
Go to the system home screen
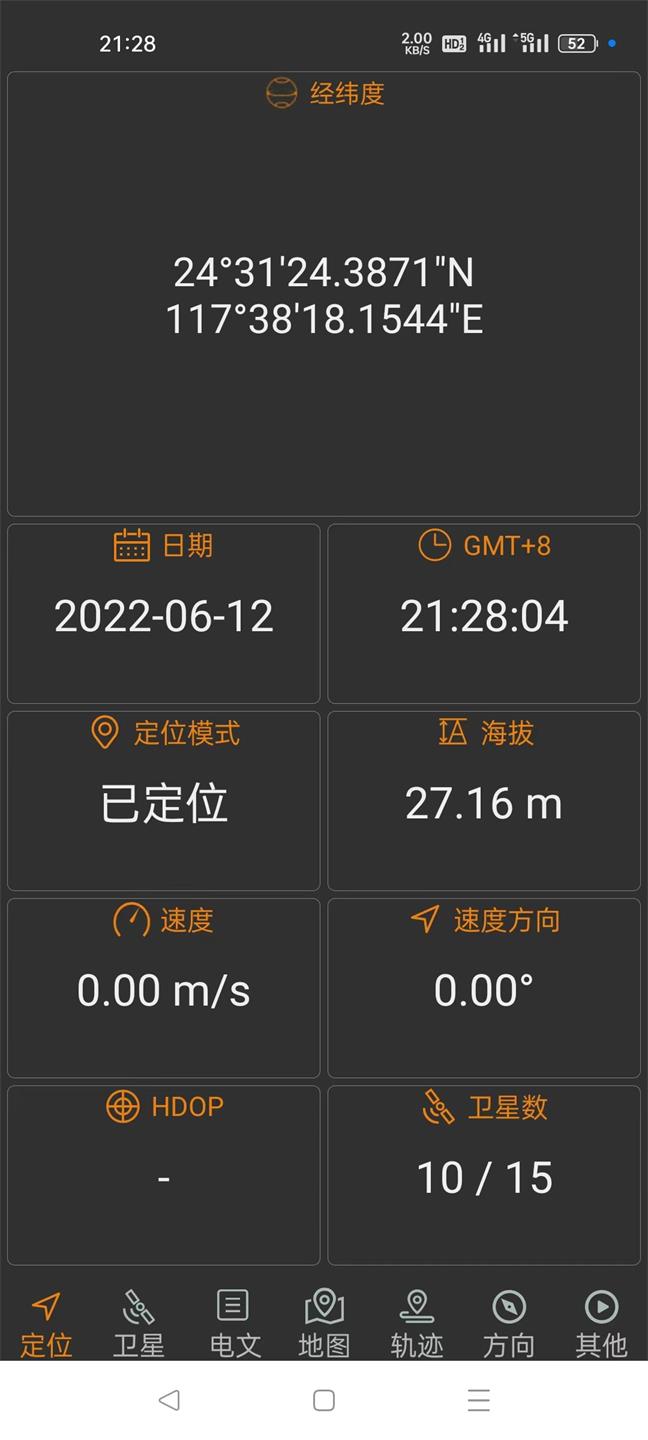324,1400
